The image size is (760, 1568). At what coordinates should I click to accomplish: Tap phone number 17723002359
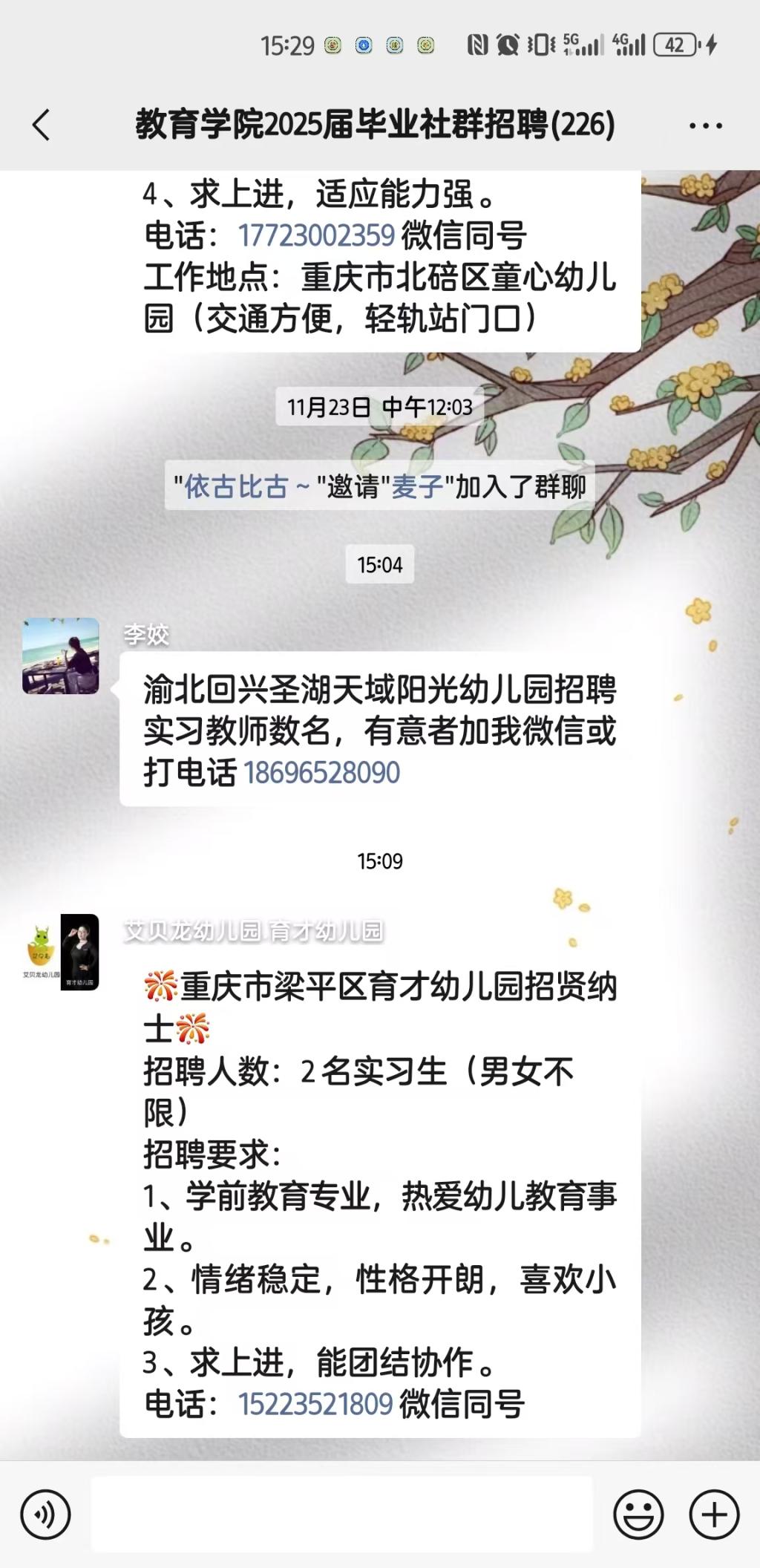[x=316, y=236]
